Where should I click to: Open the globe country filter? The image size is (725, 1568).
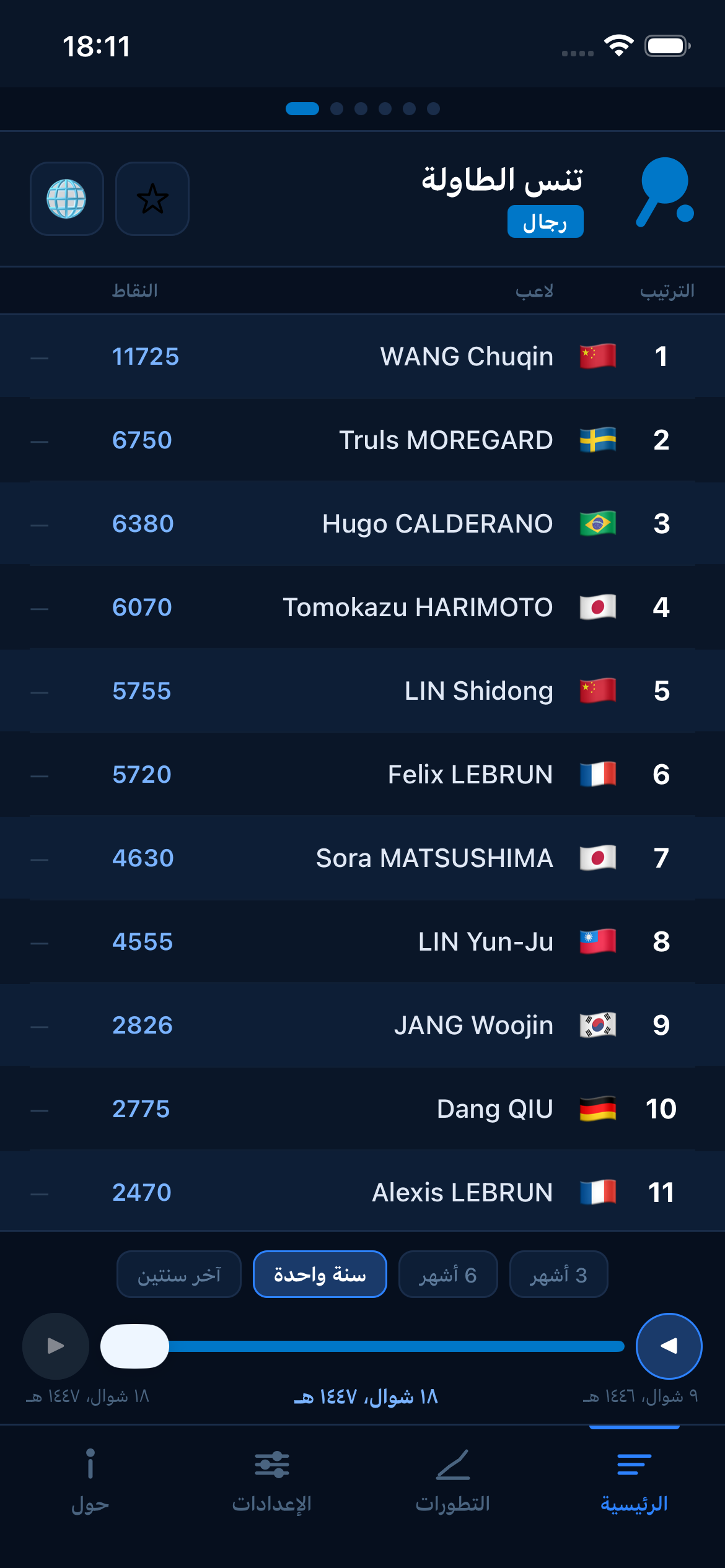[67, 199]
